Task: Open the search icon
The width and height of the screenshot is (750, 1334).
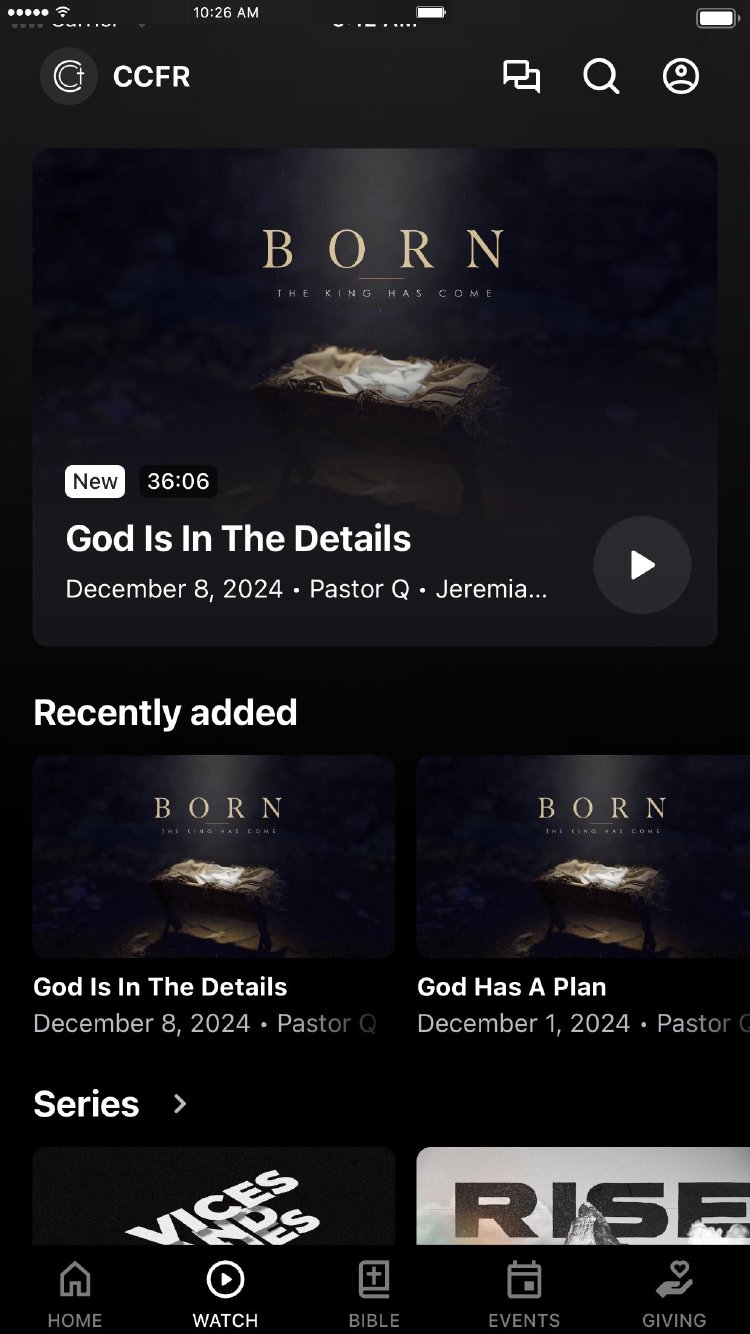Action: pyautogui.click(x=601, y=77)
